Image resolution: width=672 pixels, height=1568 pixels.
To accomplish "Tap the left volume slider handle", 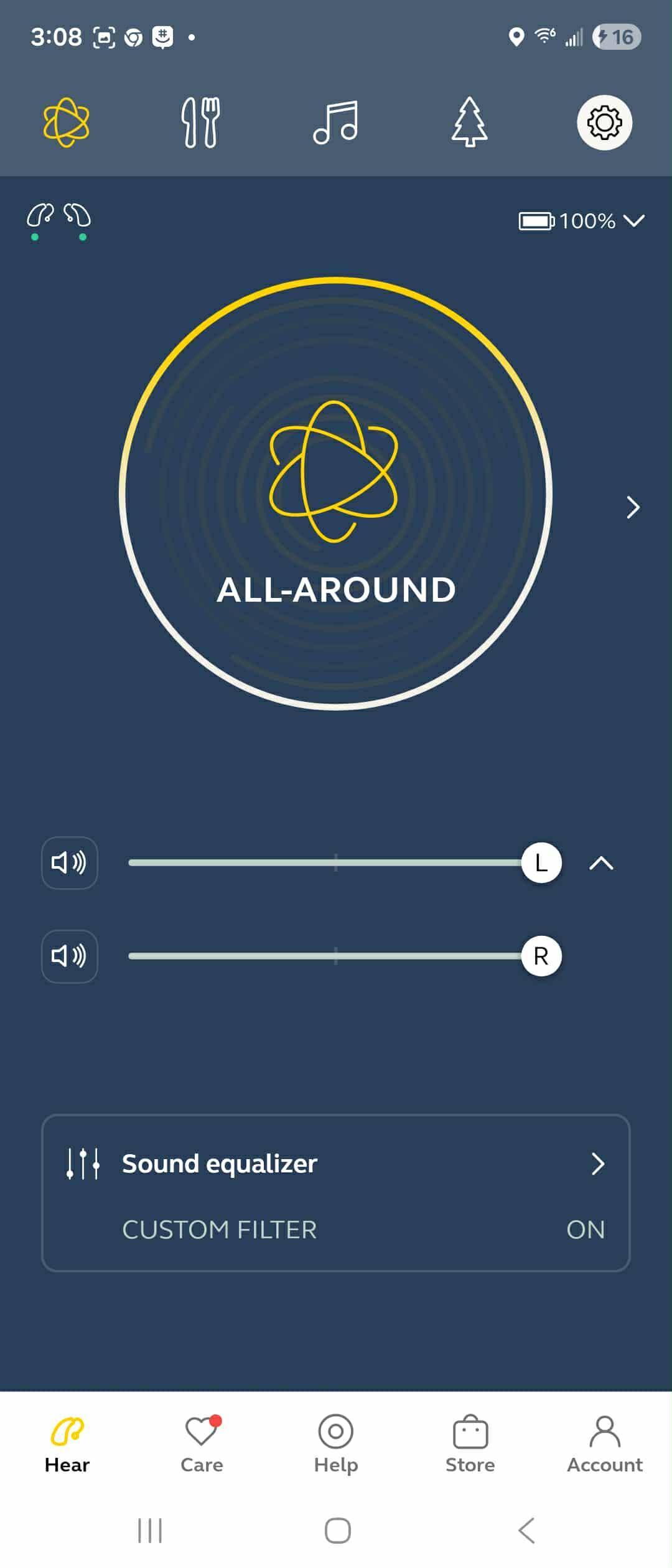I will coord(541,863).
